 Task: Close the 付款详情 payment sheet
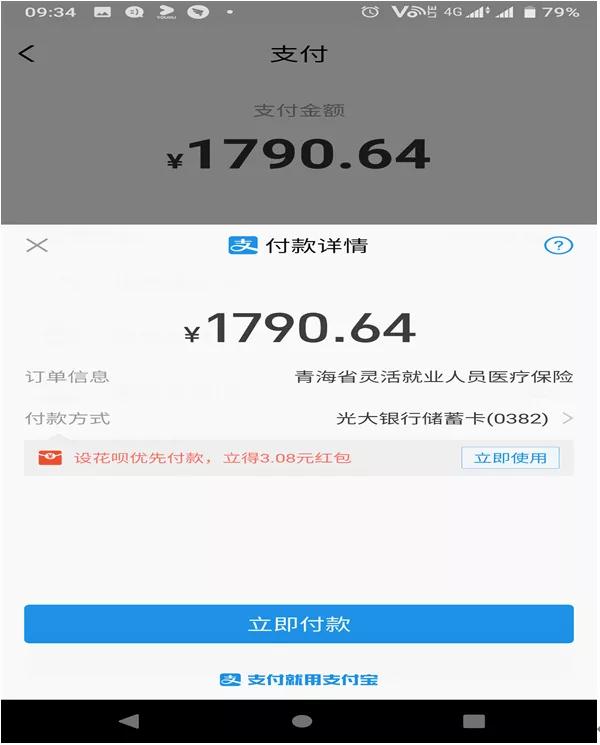point(37,245)
